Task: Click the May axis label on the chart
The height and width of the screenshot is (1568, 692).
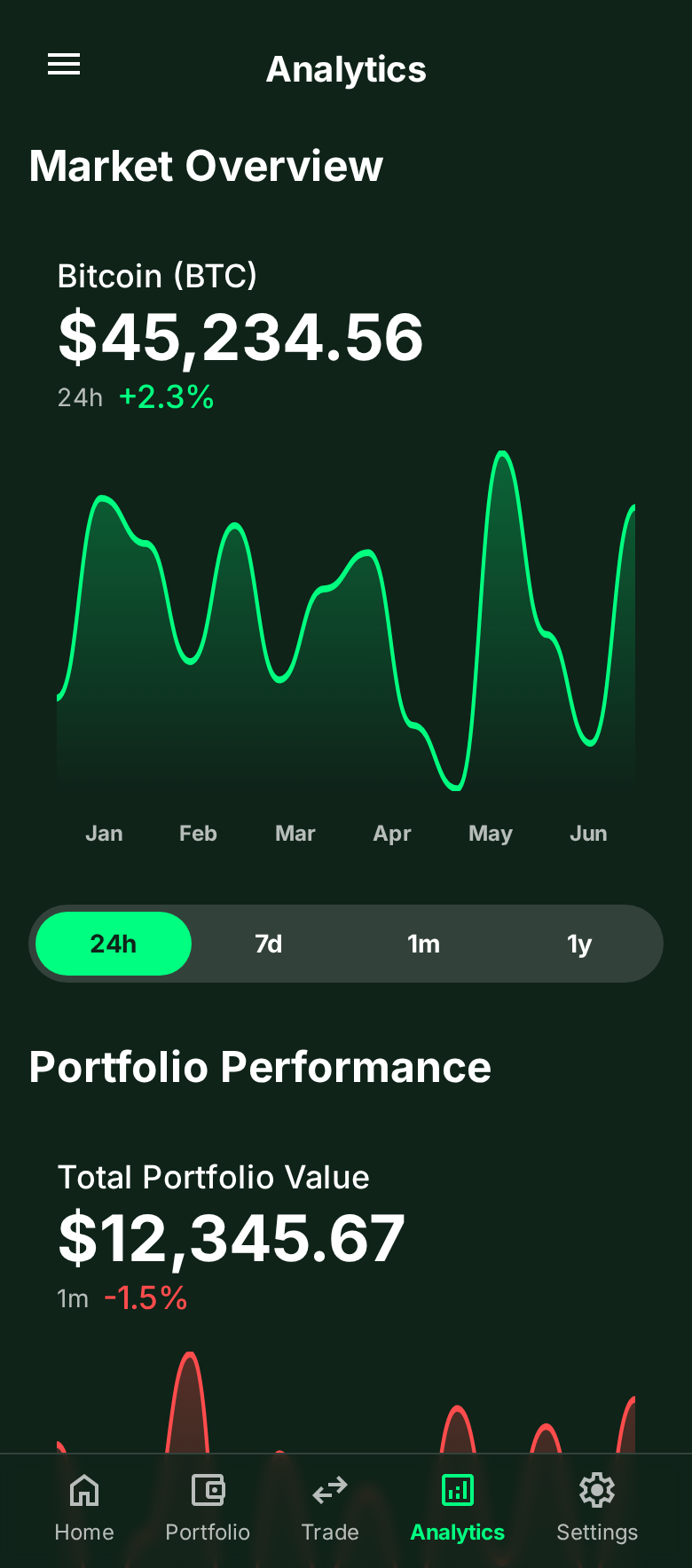Action: (490, 833)
